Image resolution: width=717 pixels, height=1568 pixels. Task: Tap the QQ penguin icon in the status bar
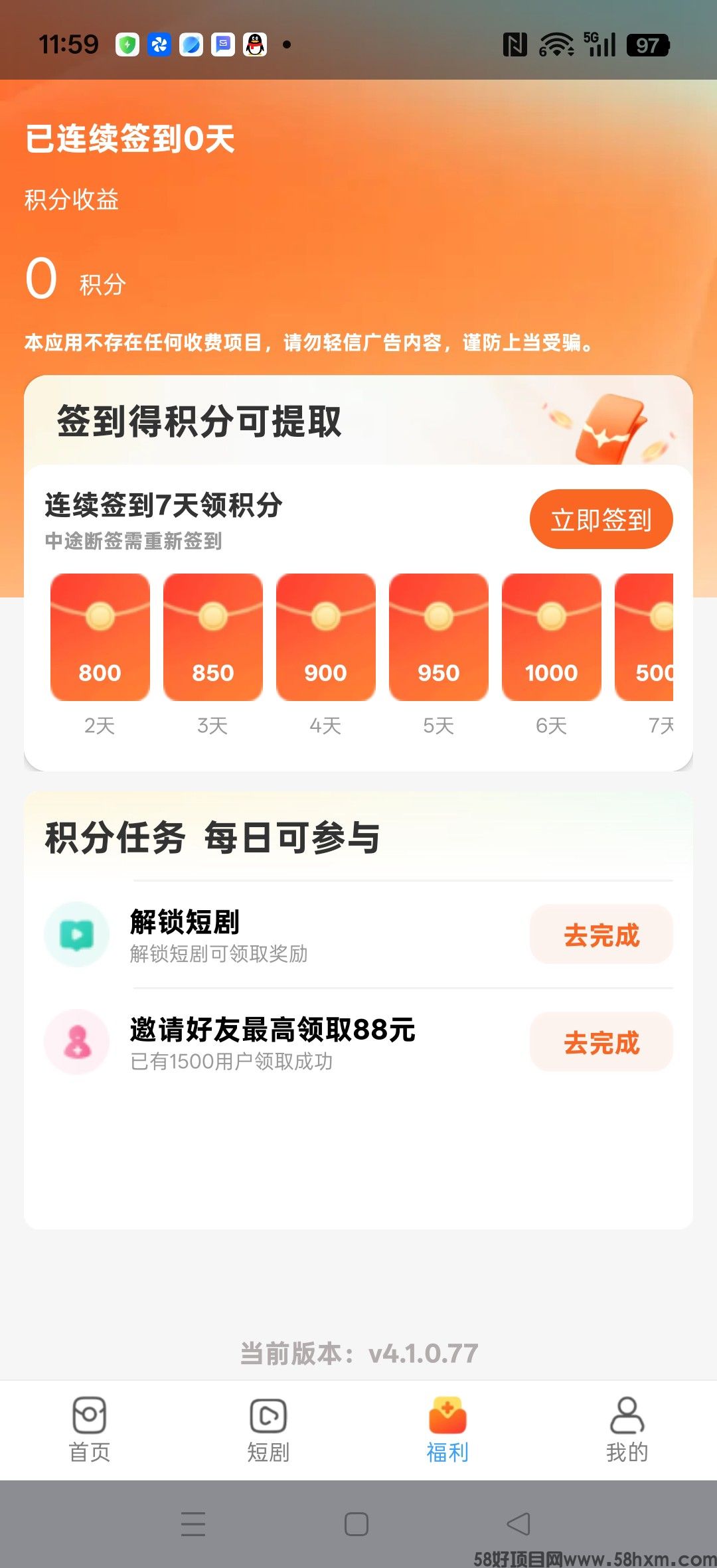tap(254, 45)
